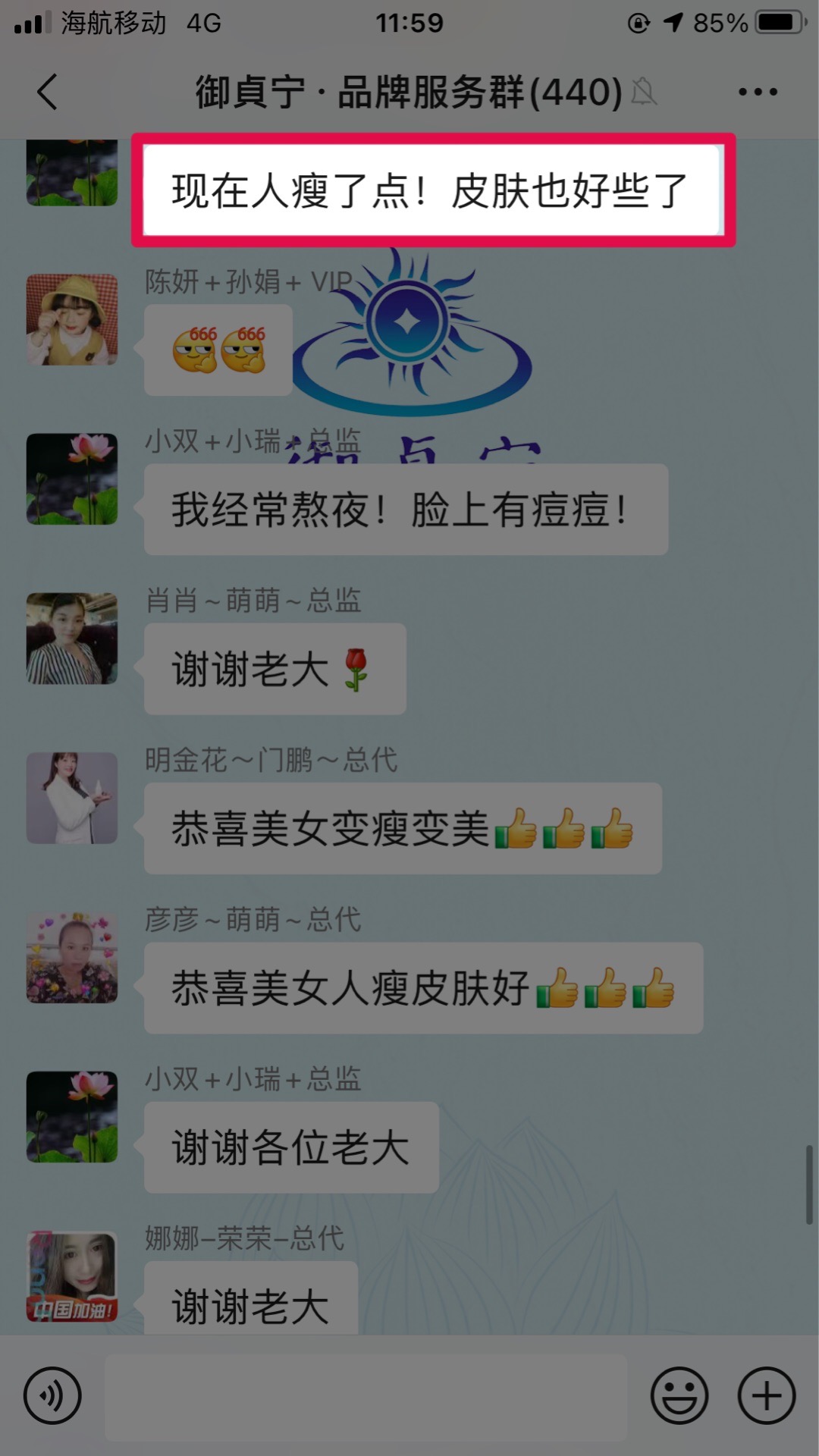The height and width of the screenshot is (1456, 819).
Task: Open avatar of 明金花~门鹏~总代
Action: coord(72,798)
